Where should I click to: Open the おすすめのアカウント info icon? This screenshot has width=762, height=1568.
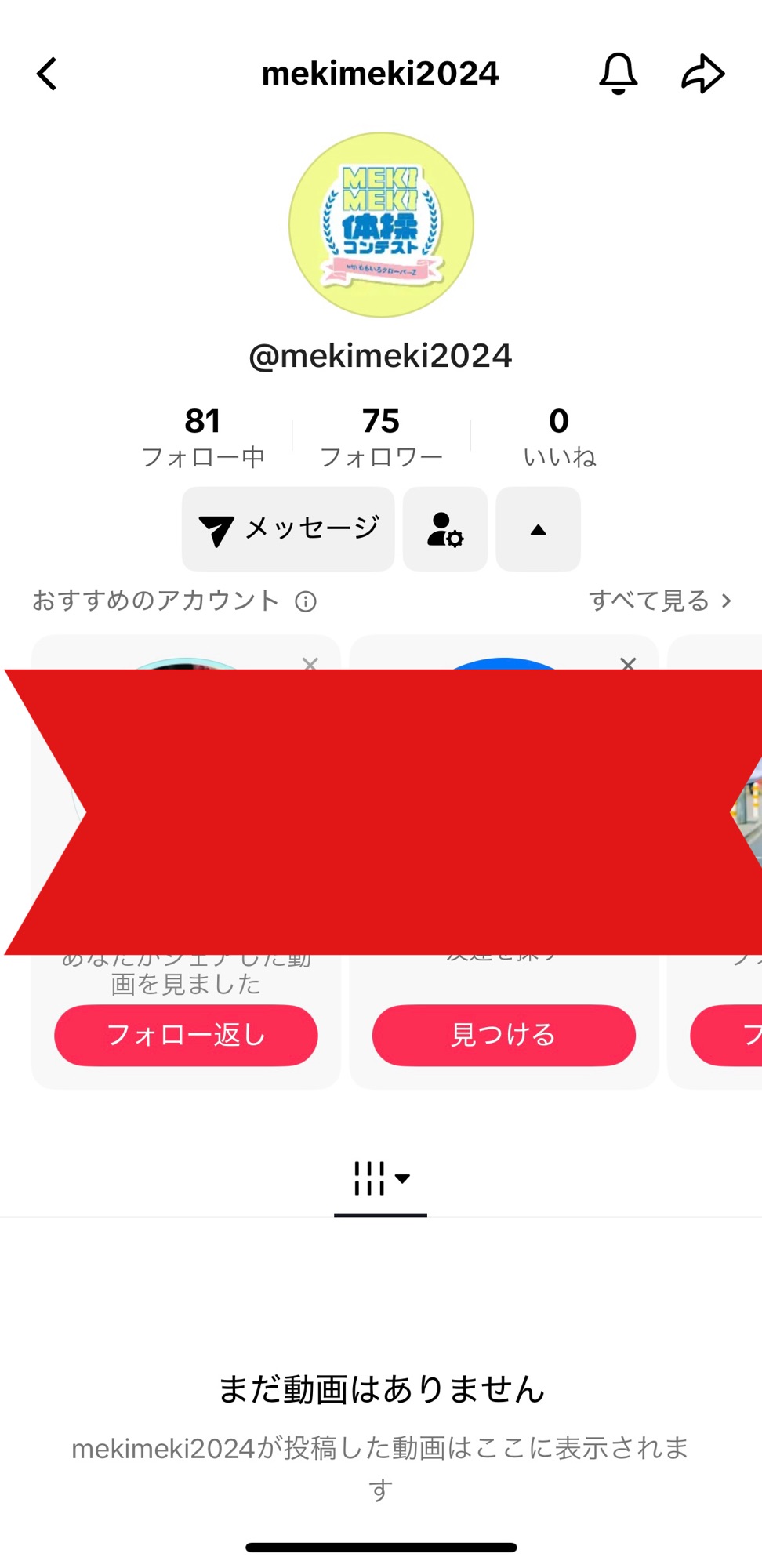306,601
